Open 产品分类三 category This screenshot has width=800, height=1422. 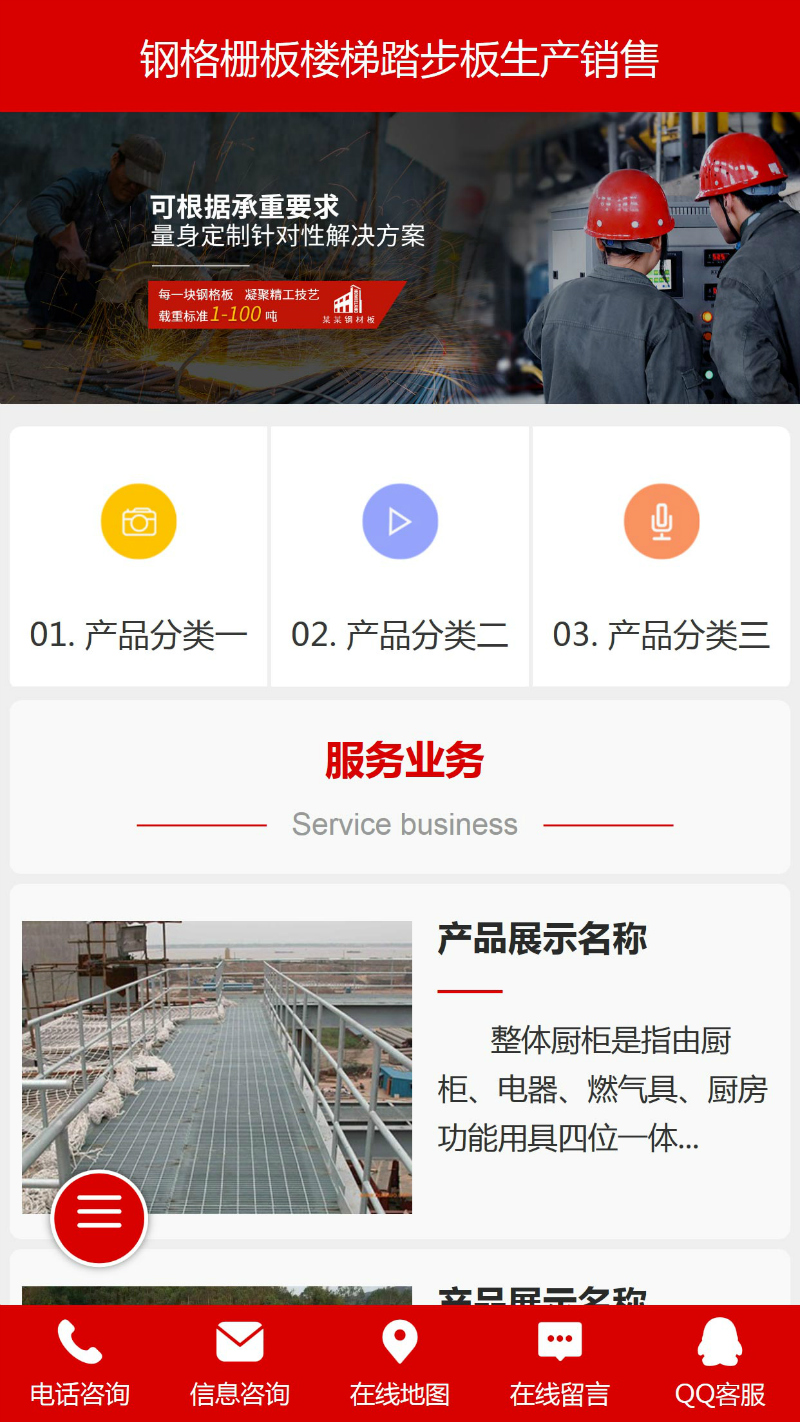click(x=661, y=557)
